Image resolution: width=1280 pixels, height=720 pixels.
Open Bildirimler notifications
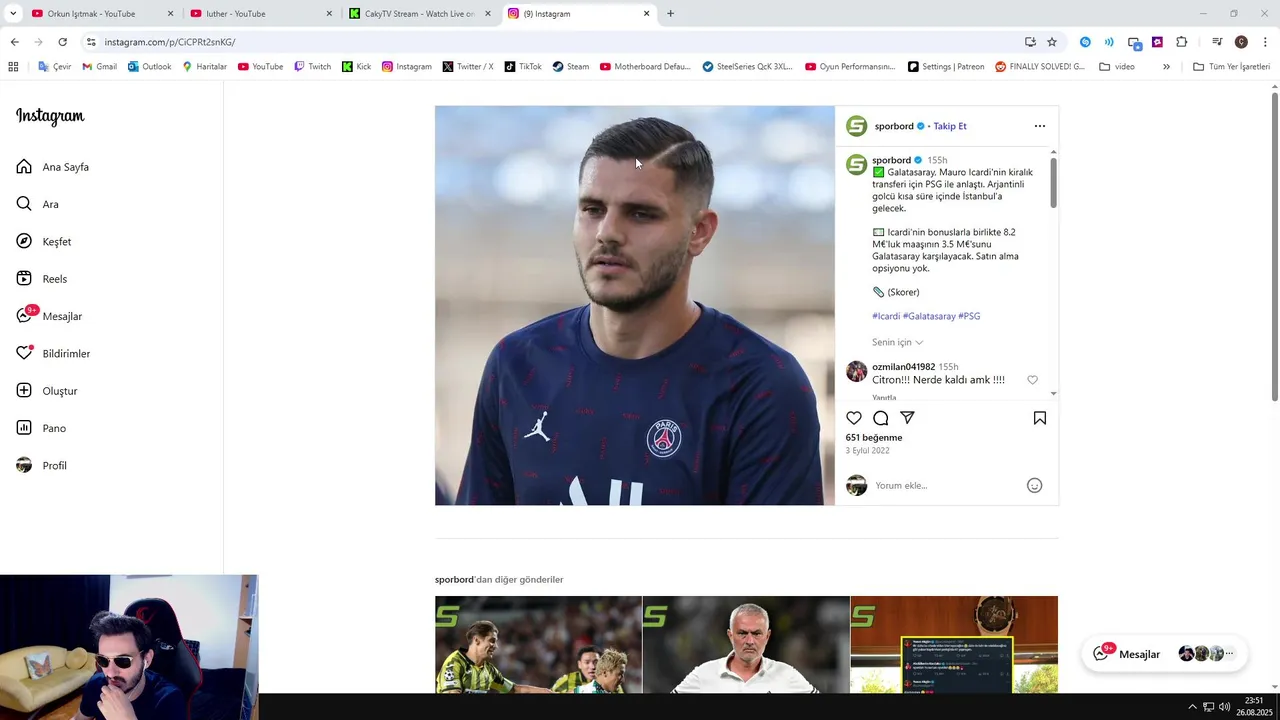click(x=66, y=354)
